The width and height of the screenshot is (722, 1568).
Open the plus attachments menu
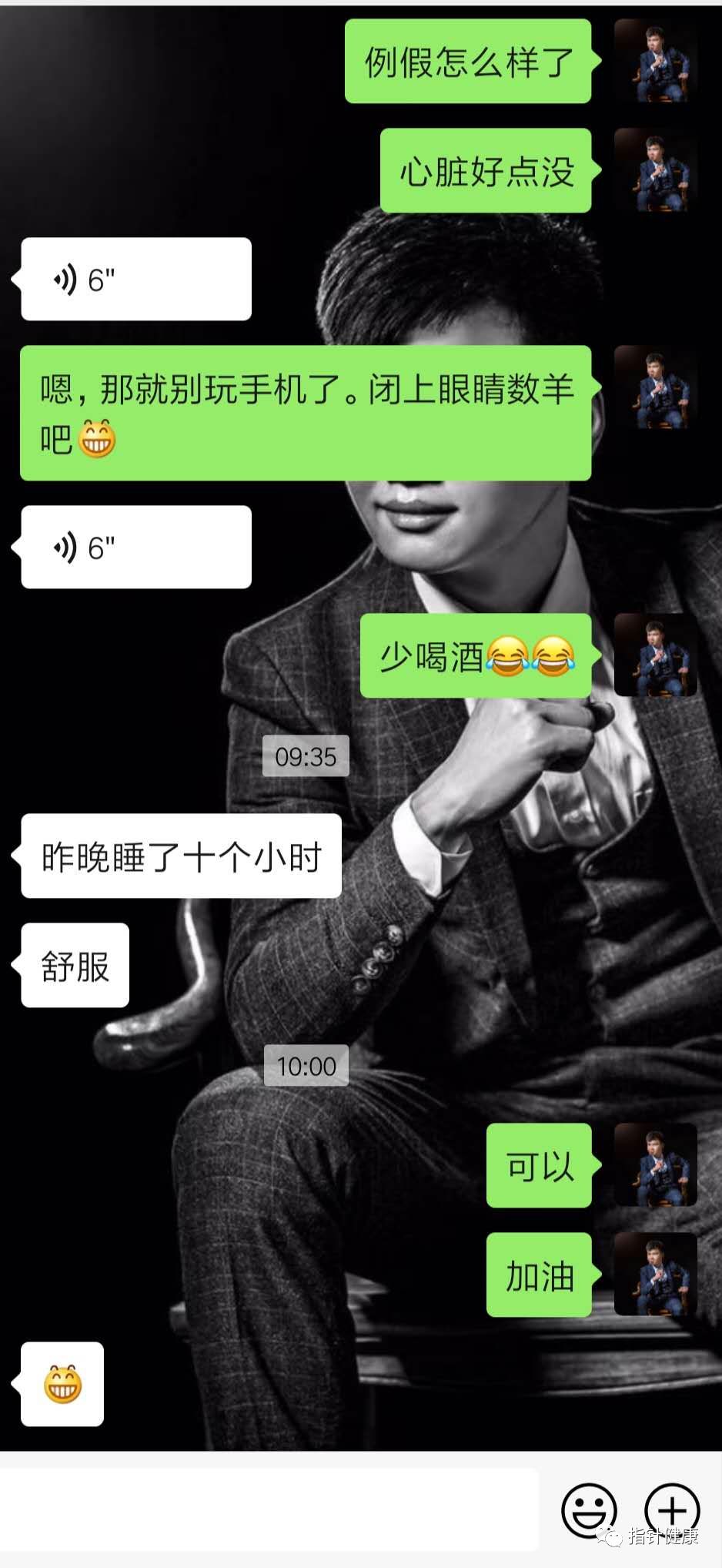(671, 1510)
